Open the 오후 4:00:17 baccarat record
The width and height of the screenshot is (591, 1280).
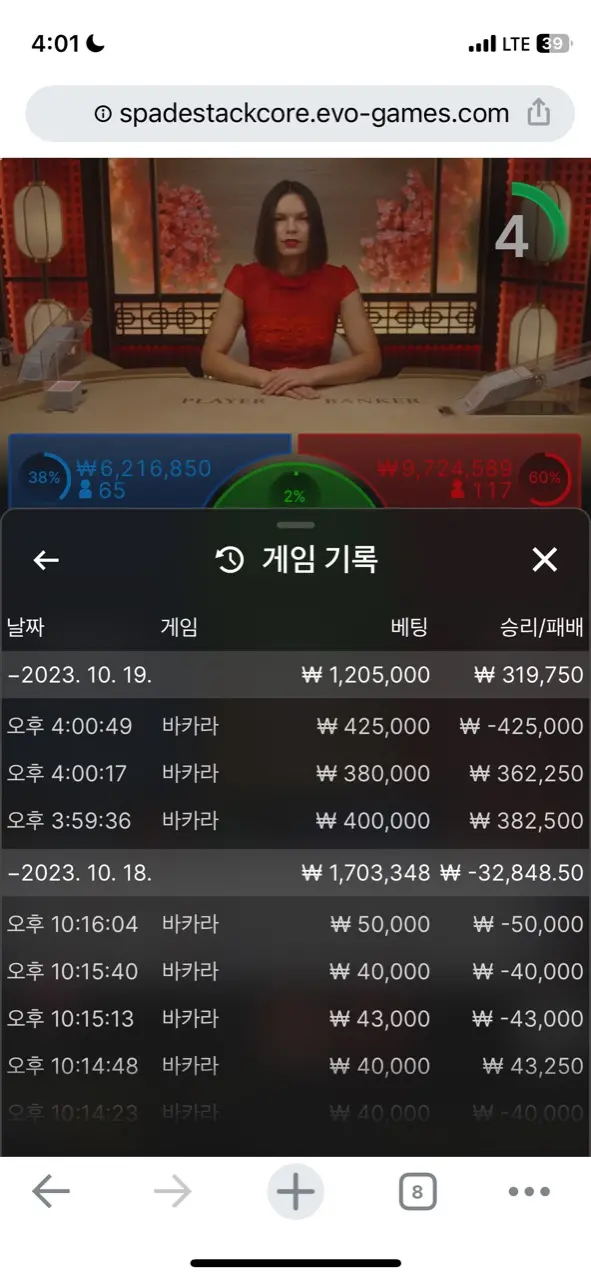[x=295, y=773]
